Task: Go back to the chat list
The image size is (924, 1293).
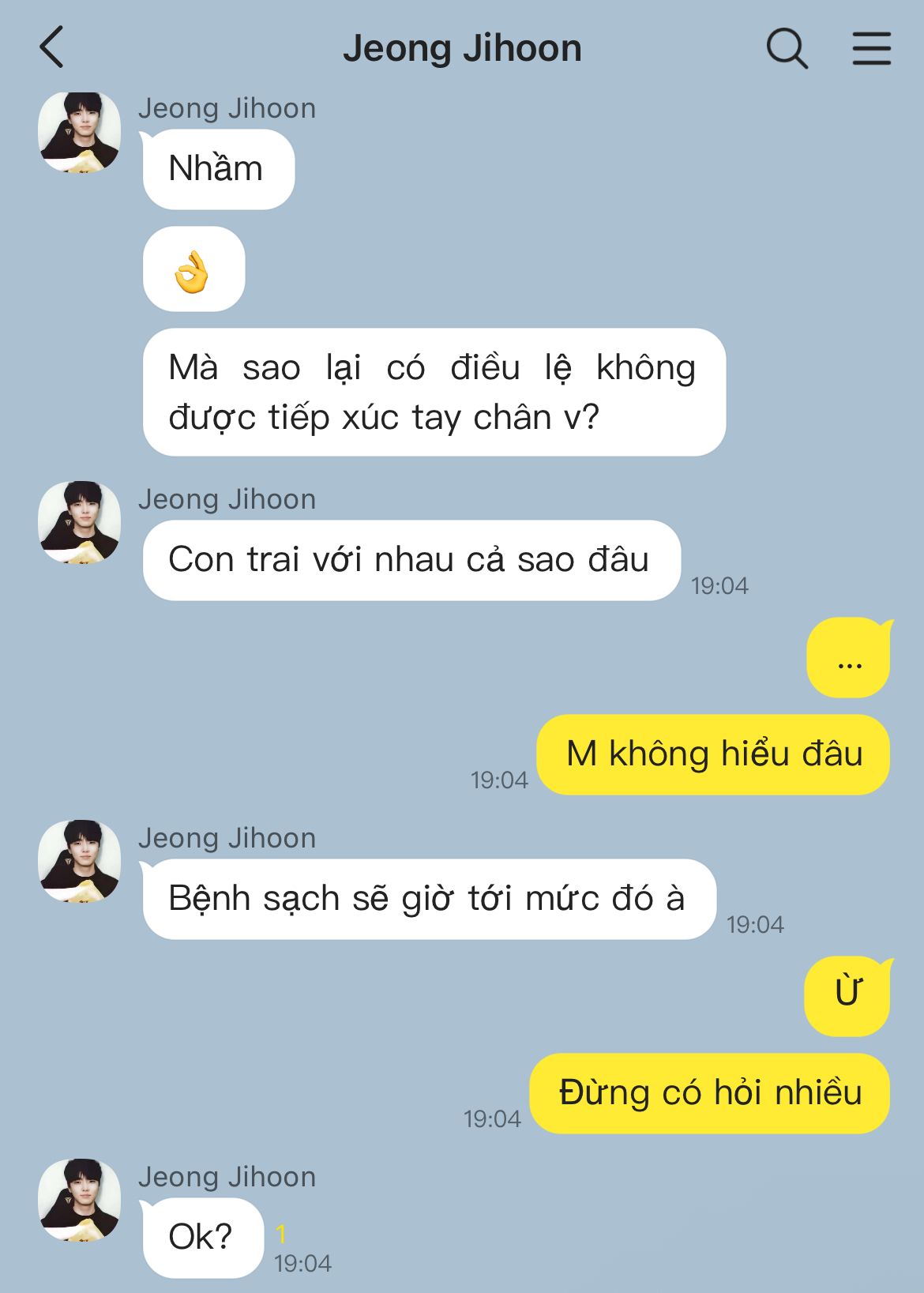Action: point(52,47)
